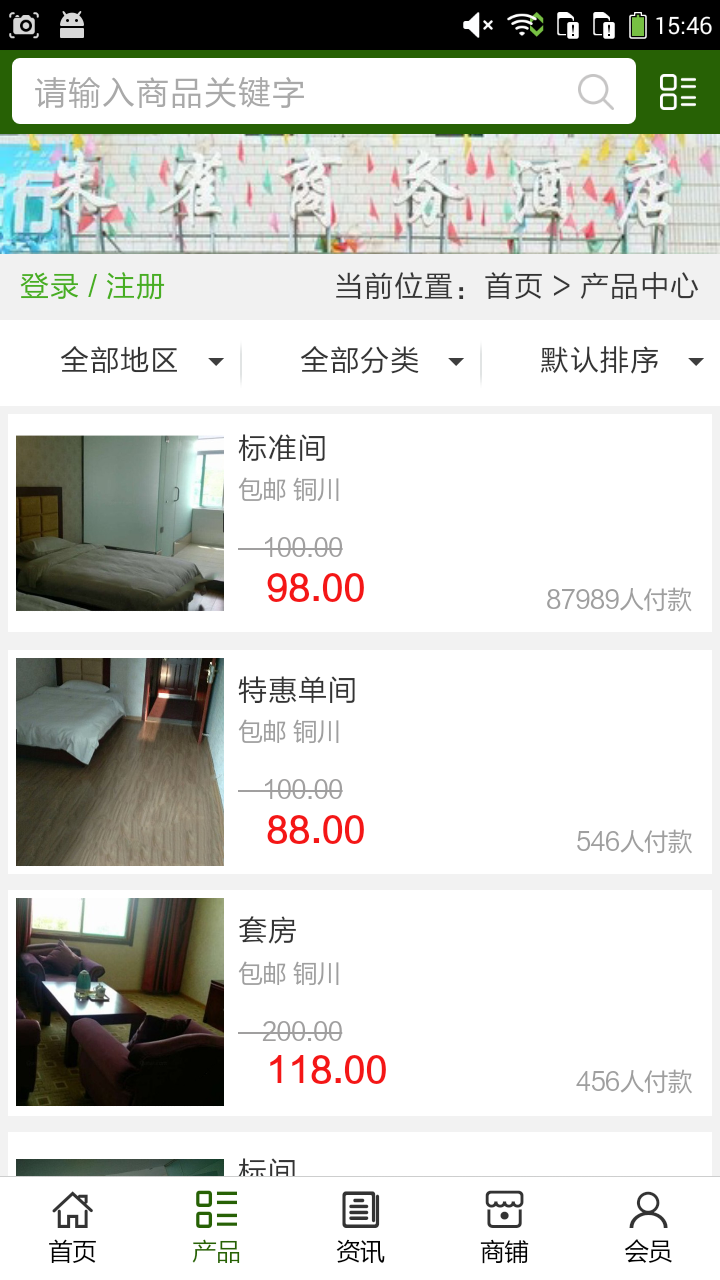Tap the magnifier search icon
This screenshot has width=720, height=1280.
(x=596, y=92)
